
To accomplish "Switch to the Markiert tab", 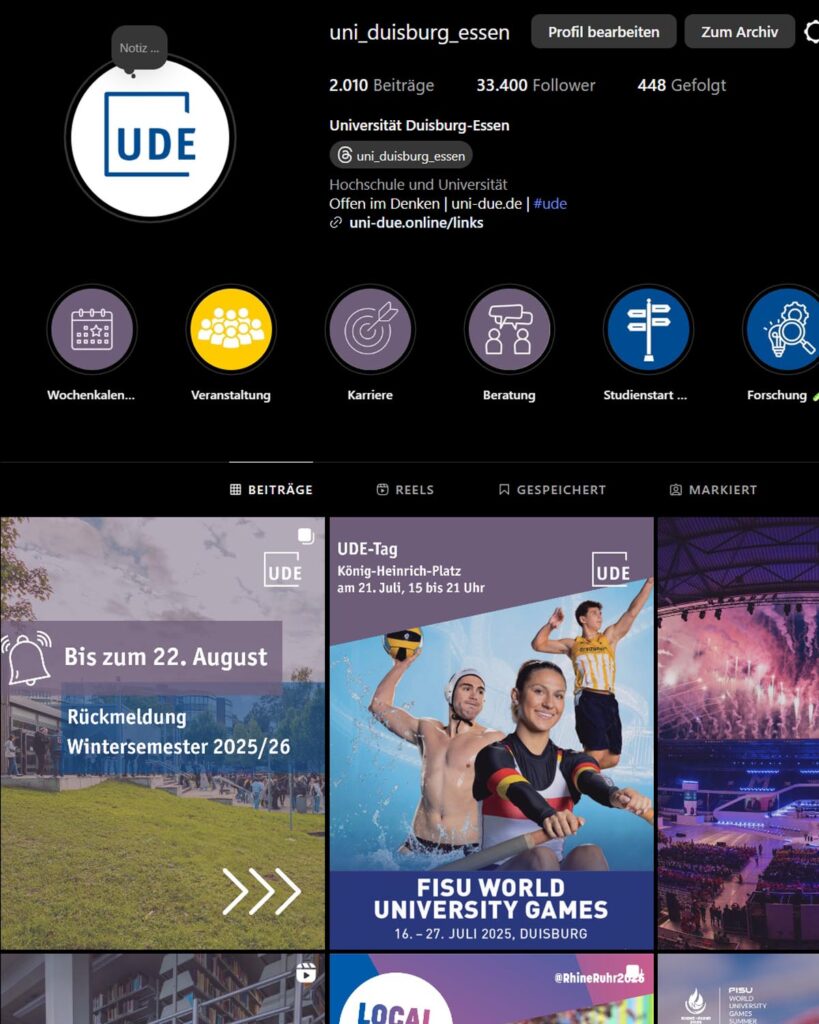I will tap(713, 490).
